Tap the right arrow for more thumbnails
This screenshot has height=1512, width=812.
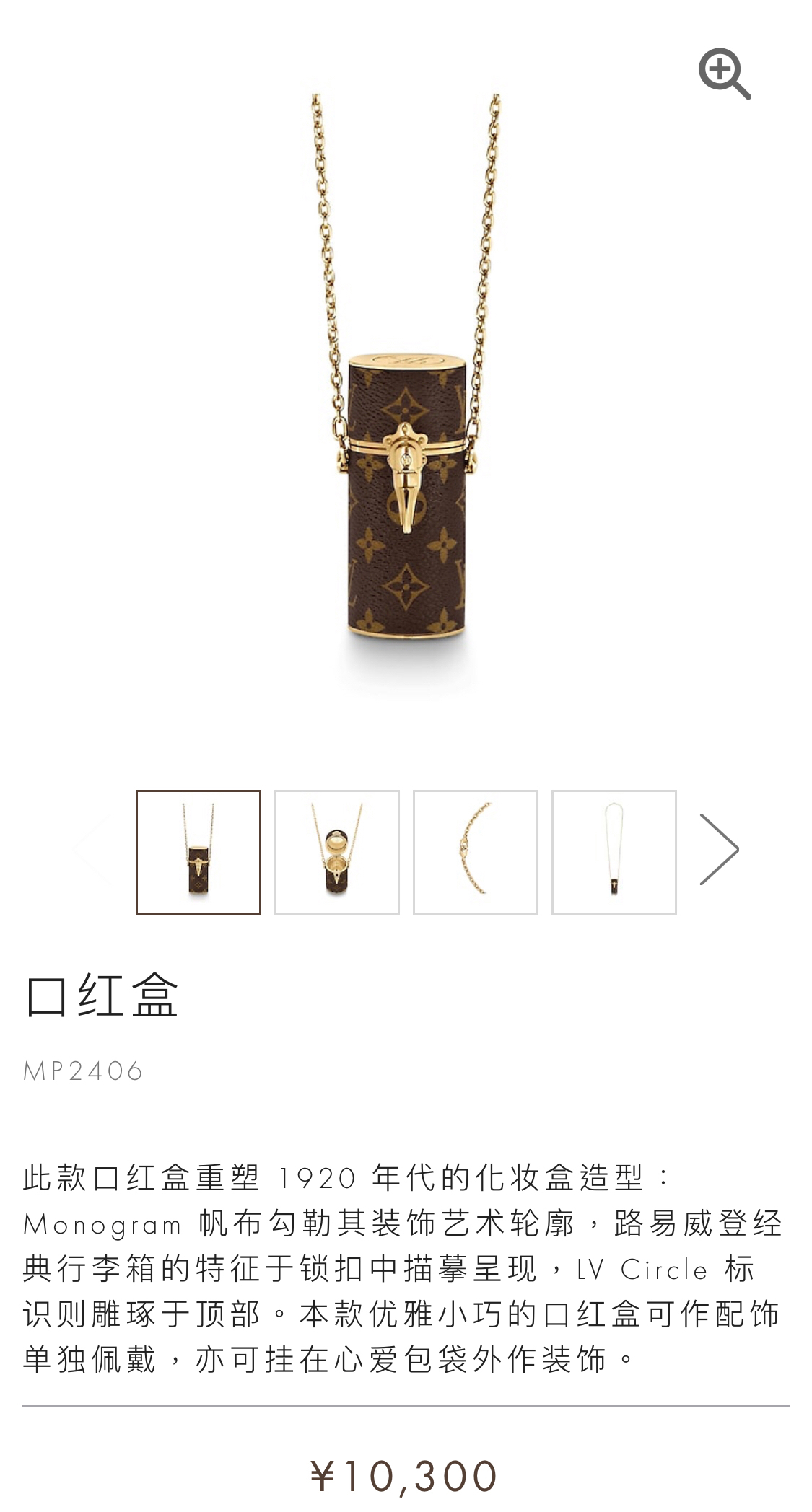719,850
